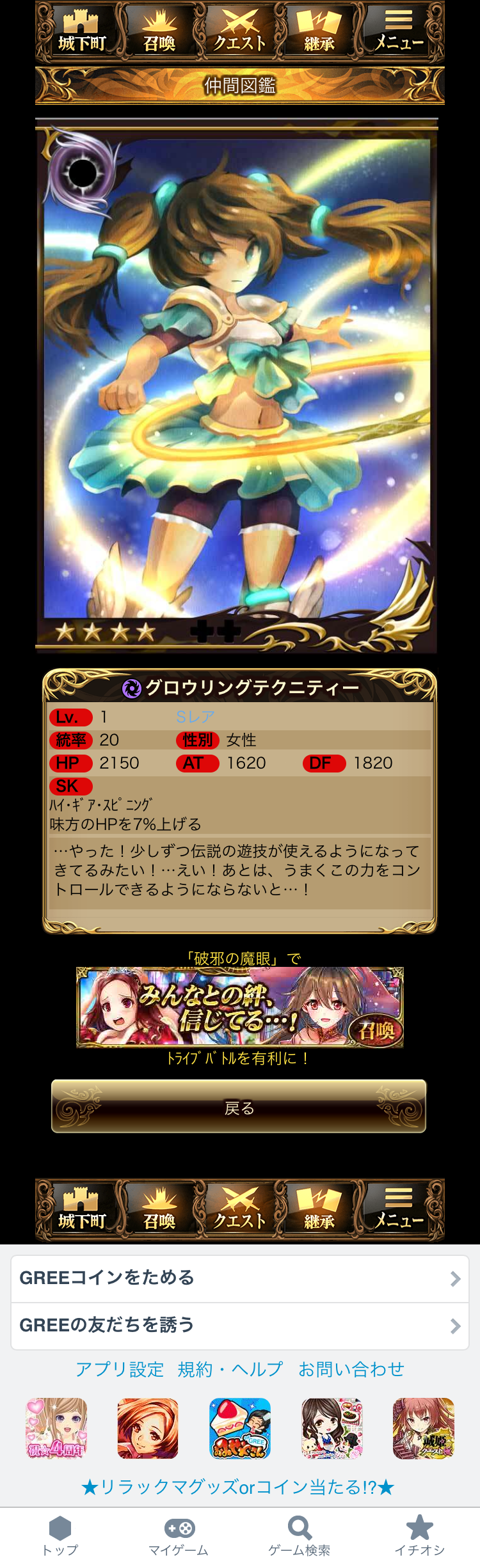Open the アプリ設定 link

(x=120, y=1369)
